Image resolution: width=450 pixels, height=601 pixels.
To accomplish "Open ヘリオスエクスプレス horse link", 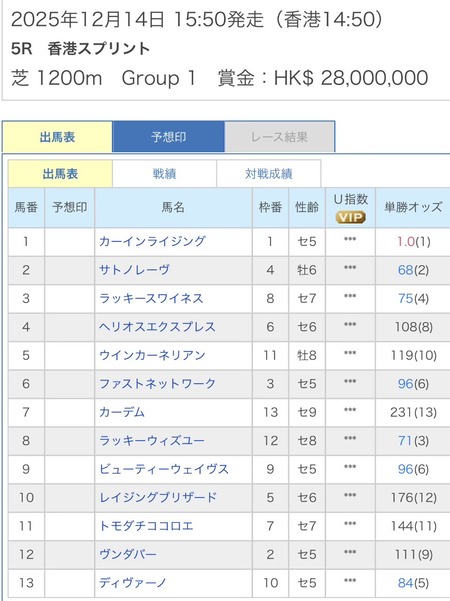I will pos(157,327).
